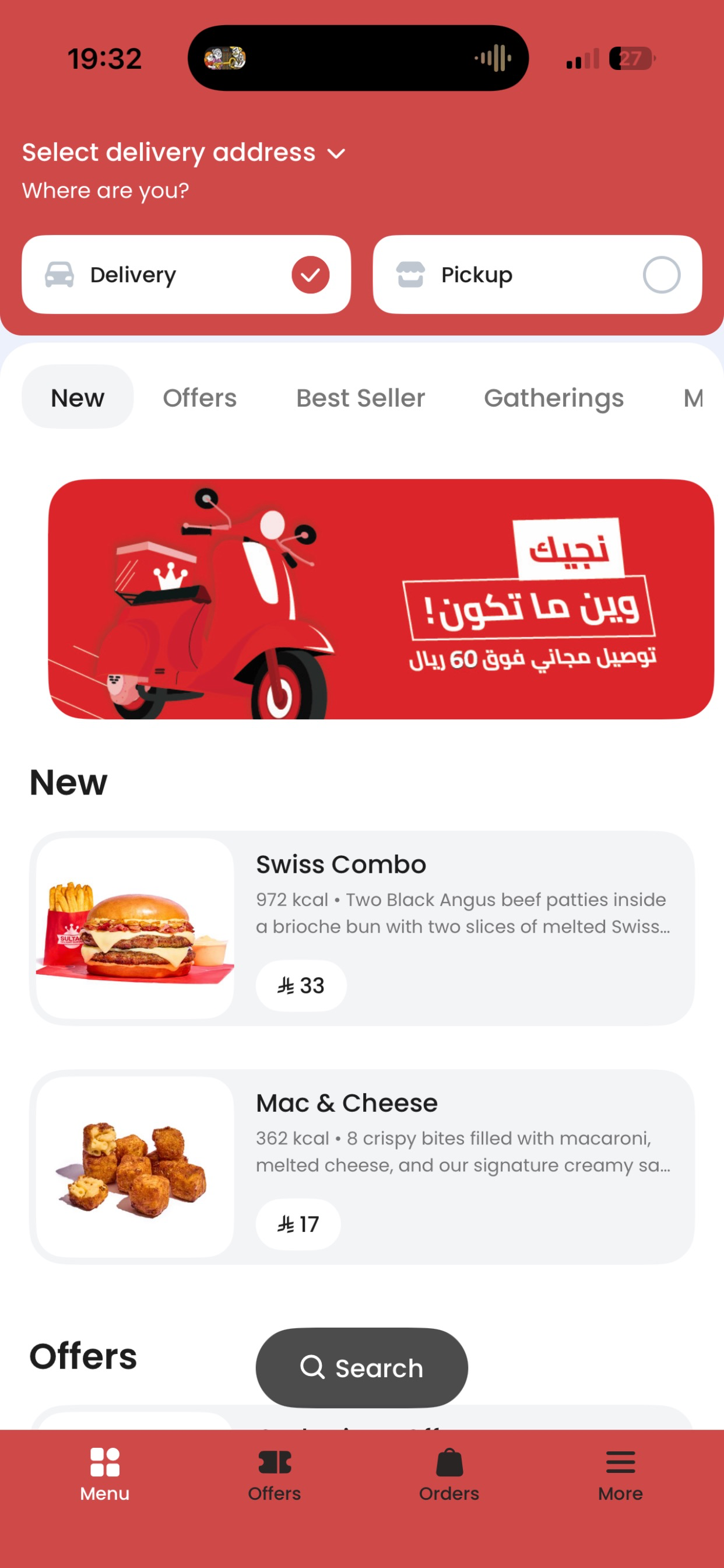
Task: Tap the 17 price badge on Mac & Cheese
Action: 297,1223
